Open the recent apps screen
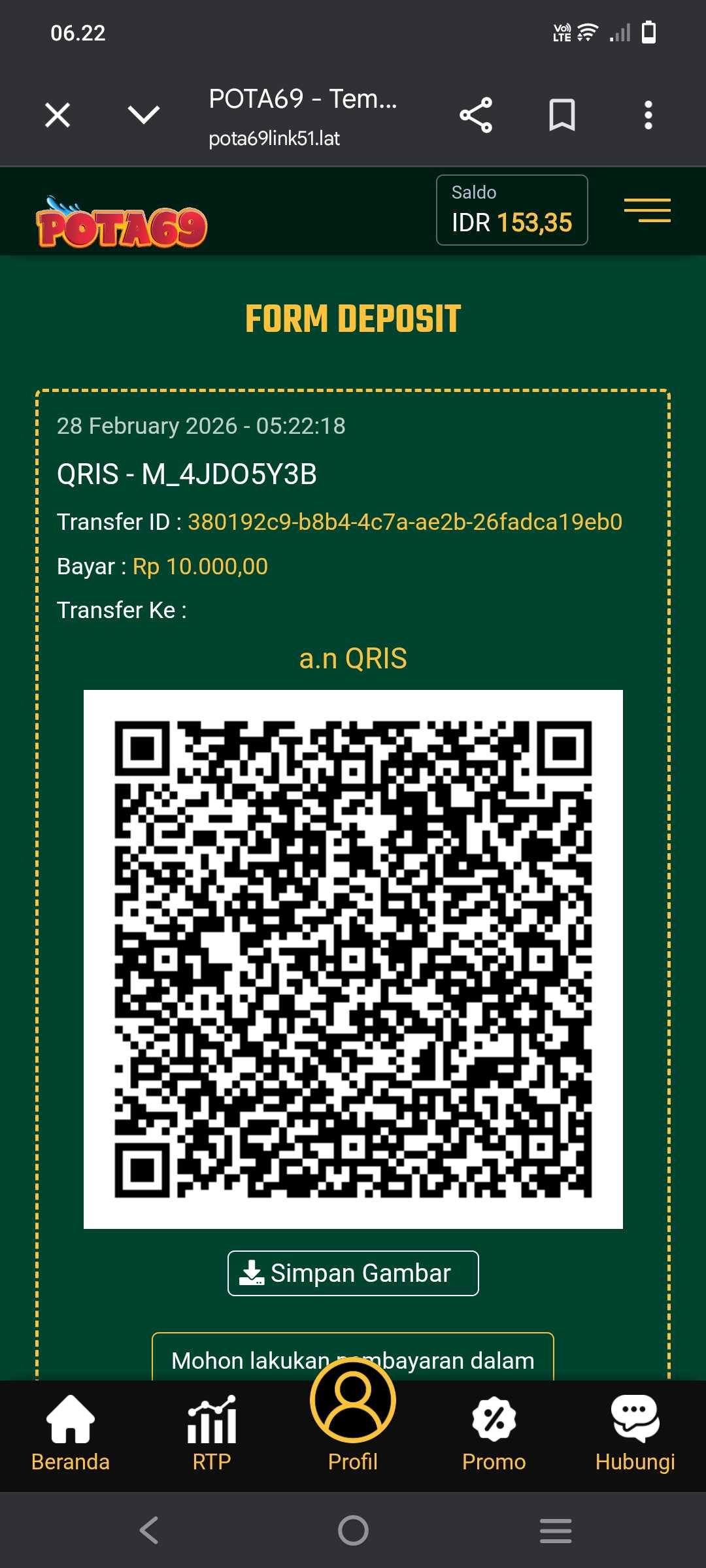 (x=556, y=1530)
